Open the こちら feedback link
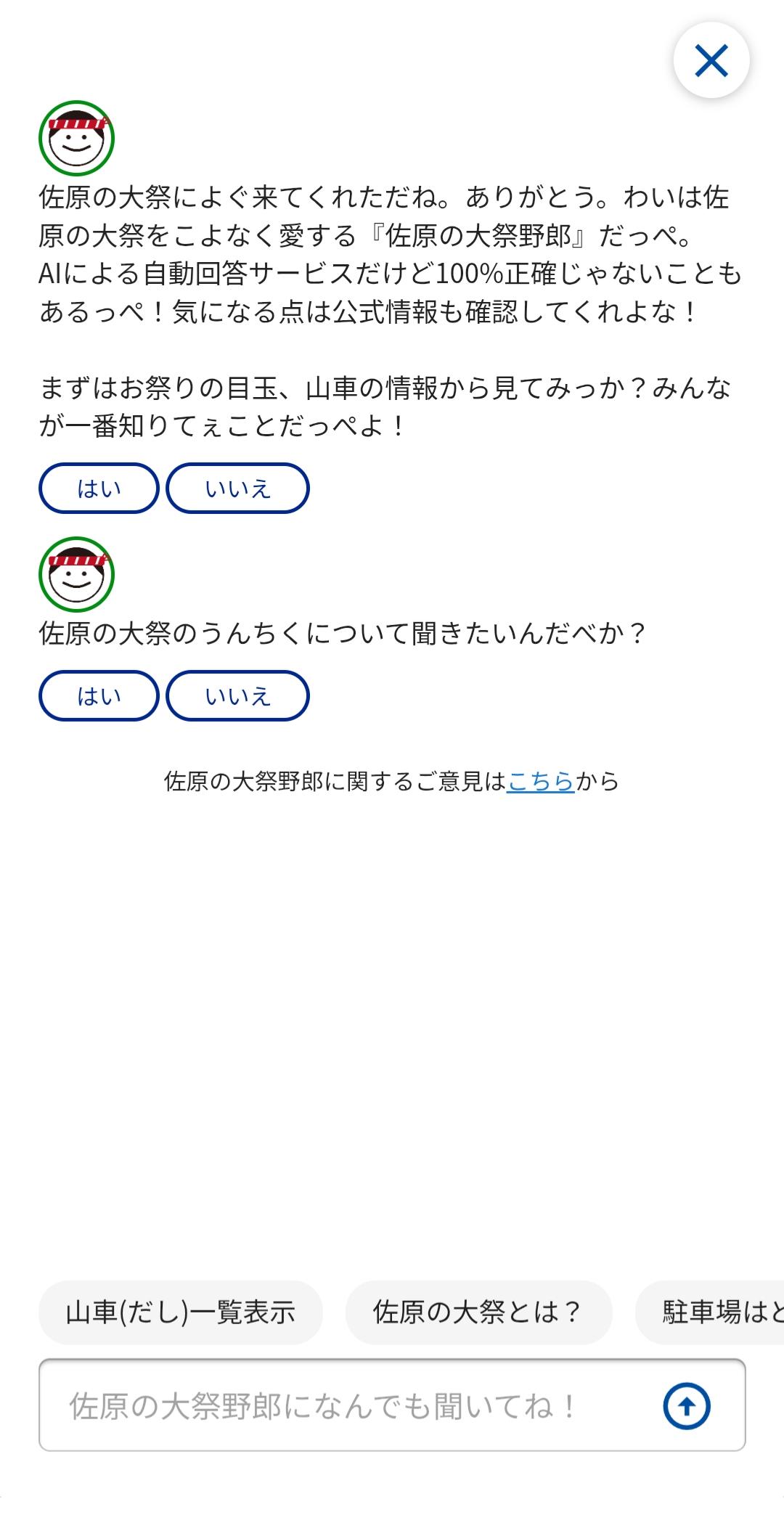Image resolution: width=784 pixels, height=1515 pixels. coord(540,782)
